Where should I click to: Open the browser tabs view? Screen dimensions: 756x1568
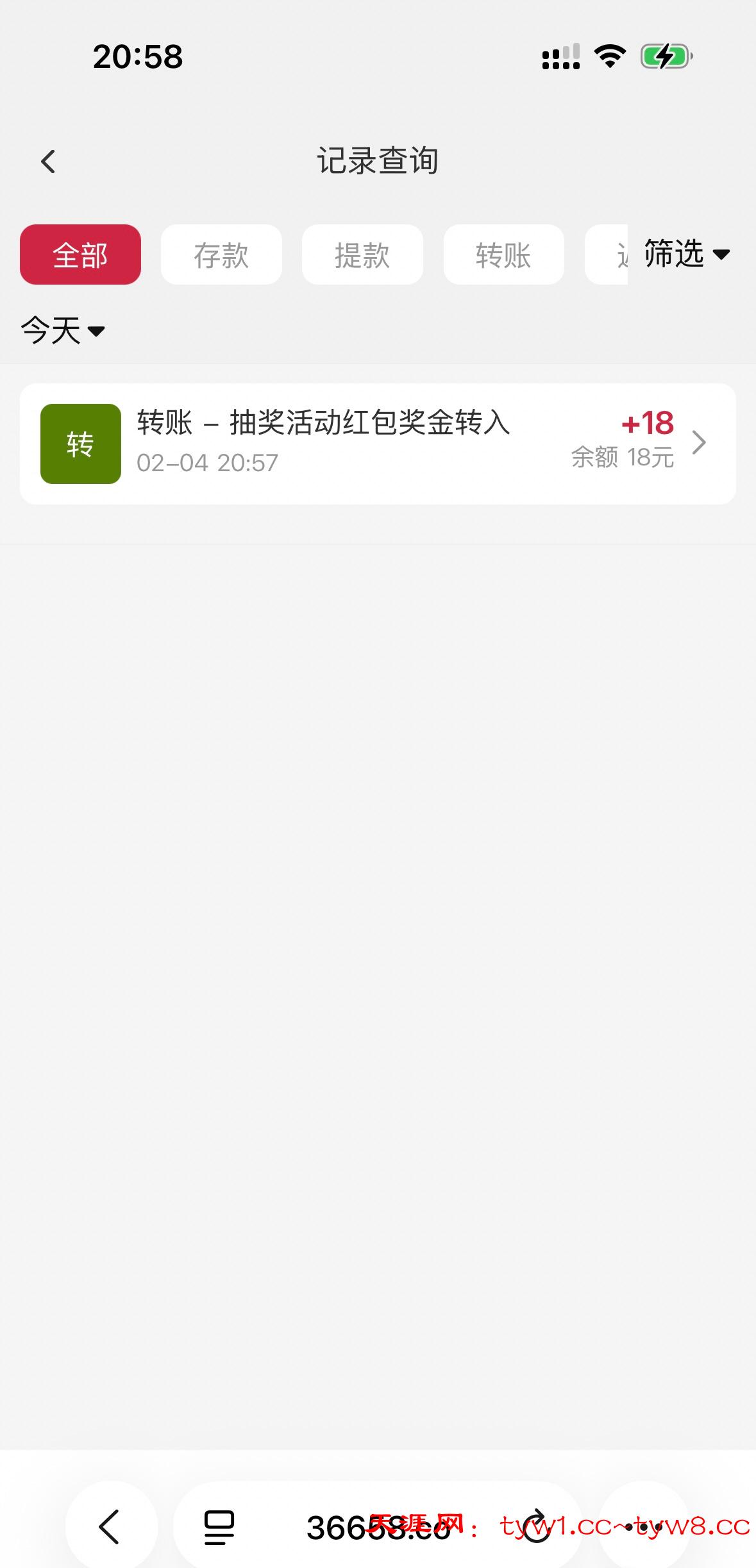pos(219,1527)
